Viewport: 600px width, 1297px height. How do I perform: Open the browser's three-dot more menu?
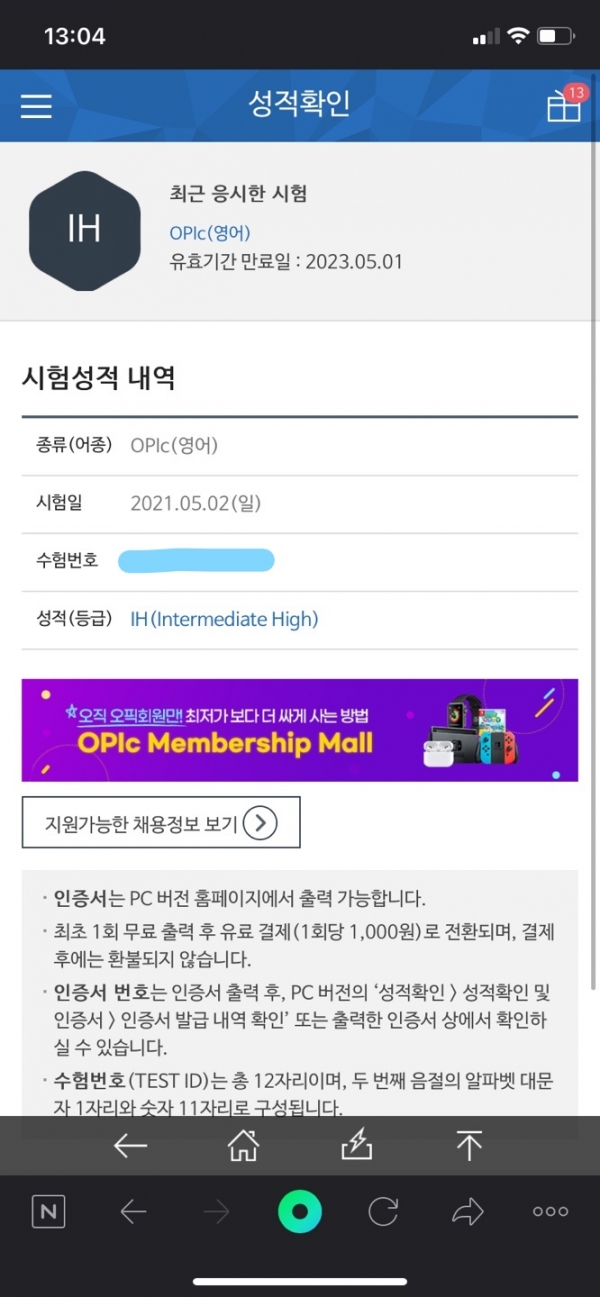click(550, 1212)
